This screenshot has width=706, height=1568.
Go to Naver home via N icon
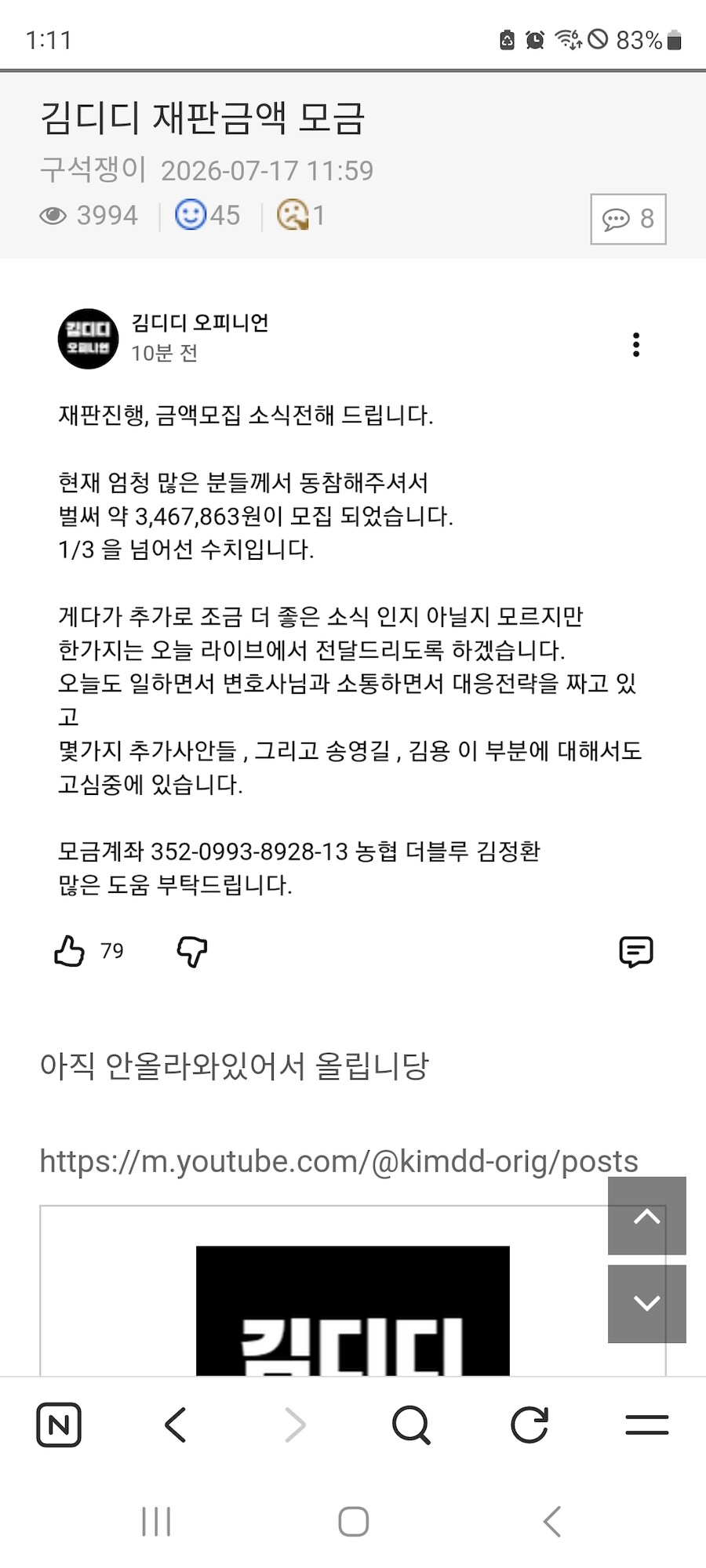point(59,1425)
